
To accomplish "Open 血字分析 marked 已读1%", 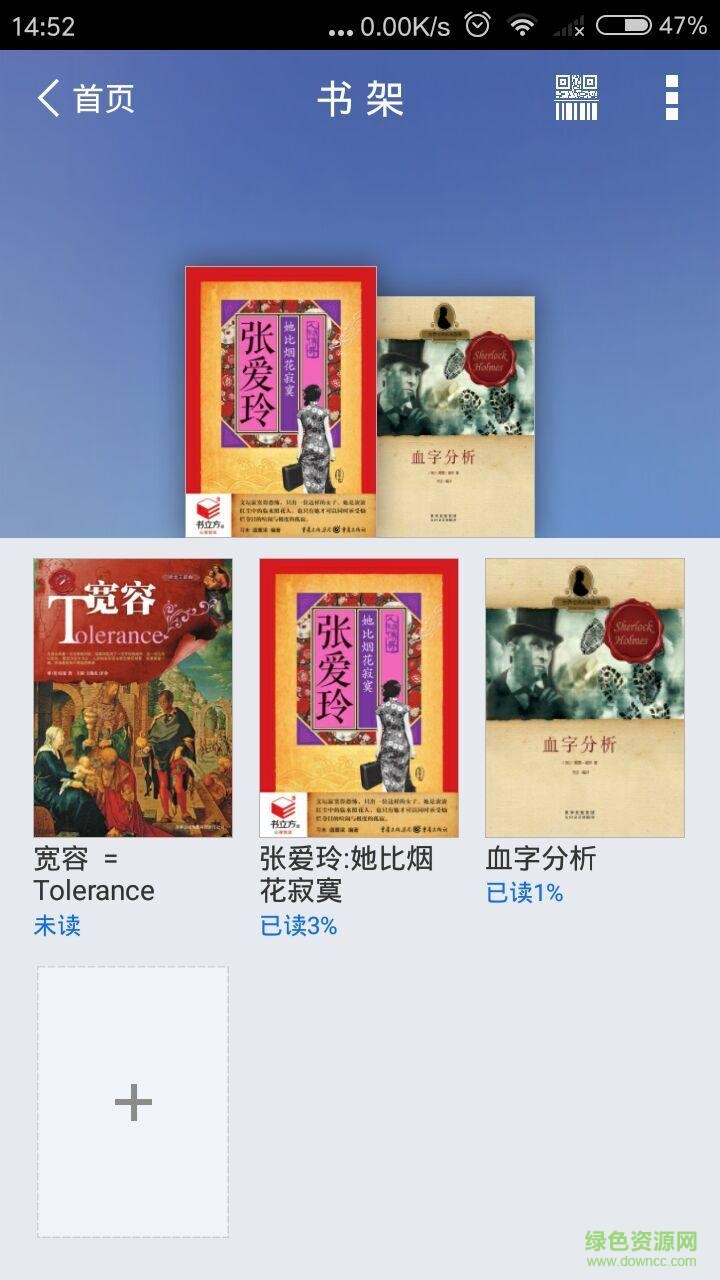I will tap(585, 698).
